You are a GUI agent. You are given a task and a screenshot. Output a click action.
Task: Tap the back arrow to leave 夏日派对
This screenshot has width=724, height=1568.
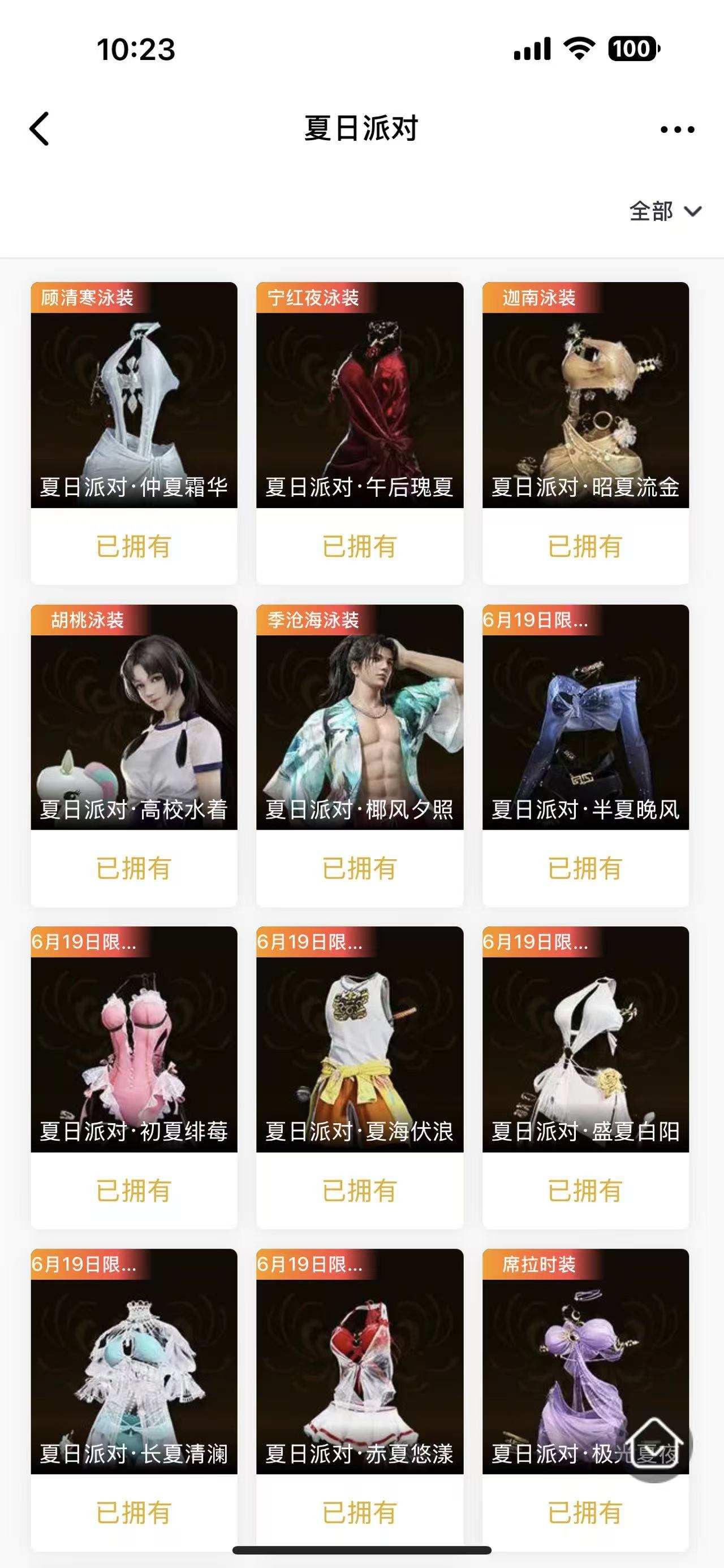click(39, 128)
